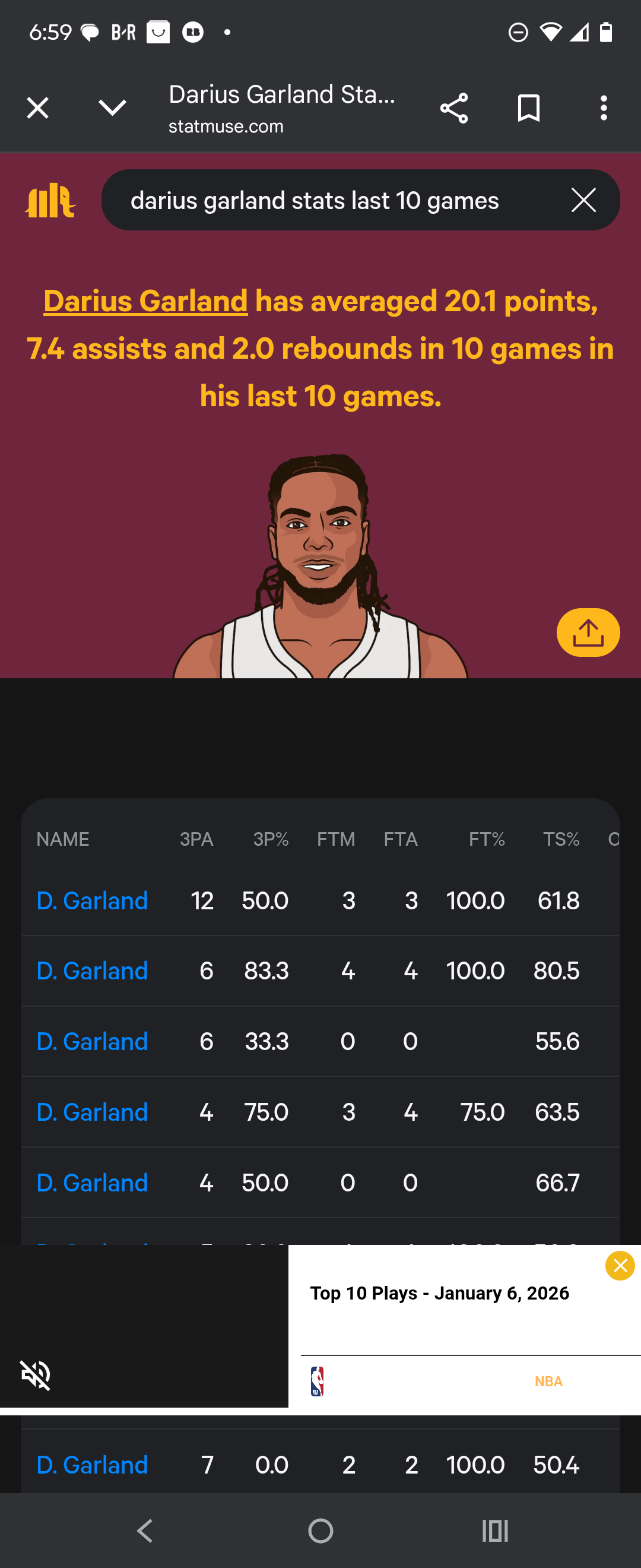Screen dimensions: 641x1568
Task: Unmute the floating video player
Action: coord(36,1375)
